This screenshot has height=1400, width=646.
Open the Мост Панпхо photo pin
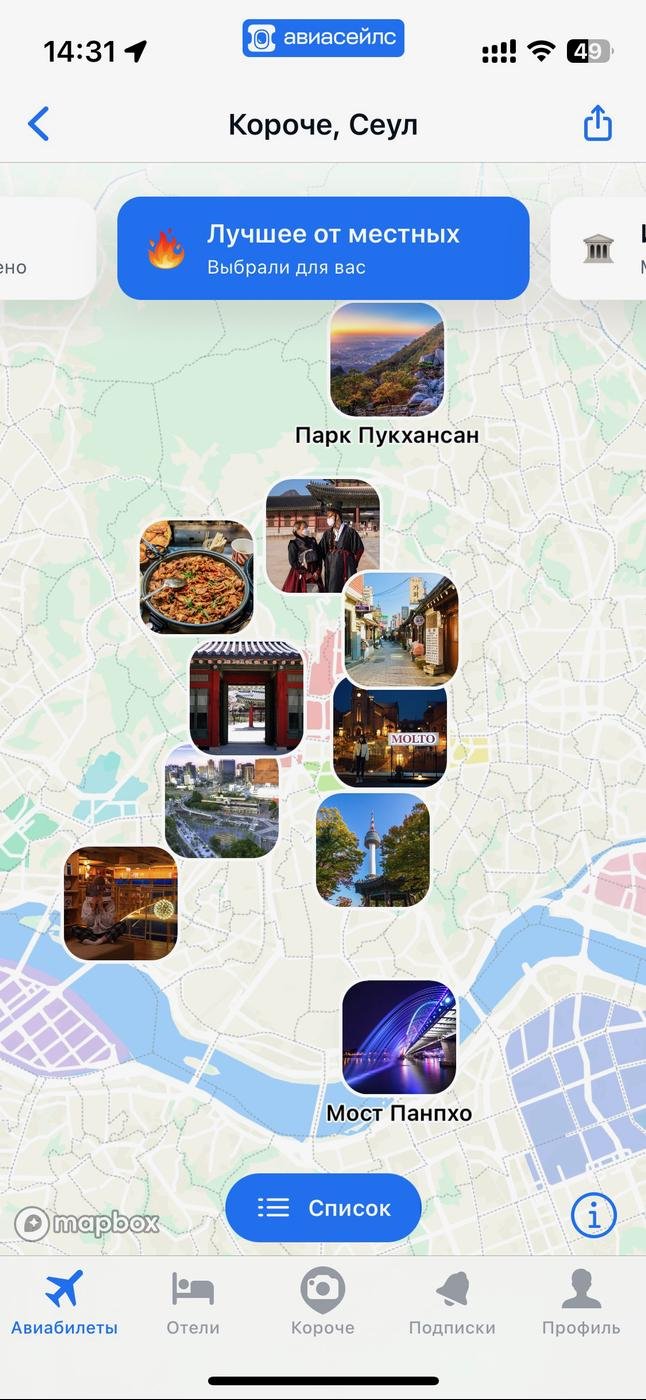coord(399,1038)
